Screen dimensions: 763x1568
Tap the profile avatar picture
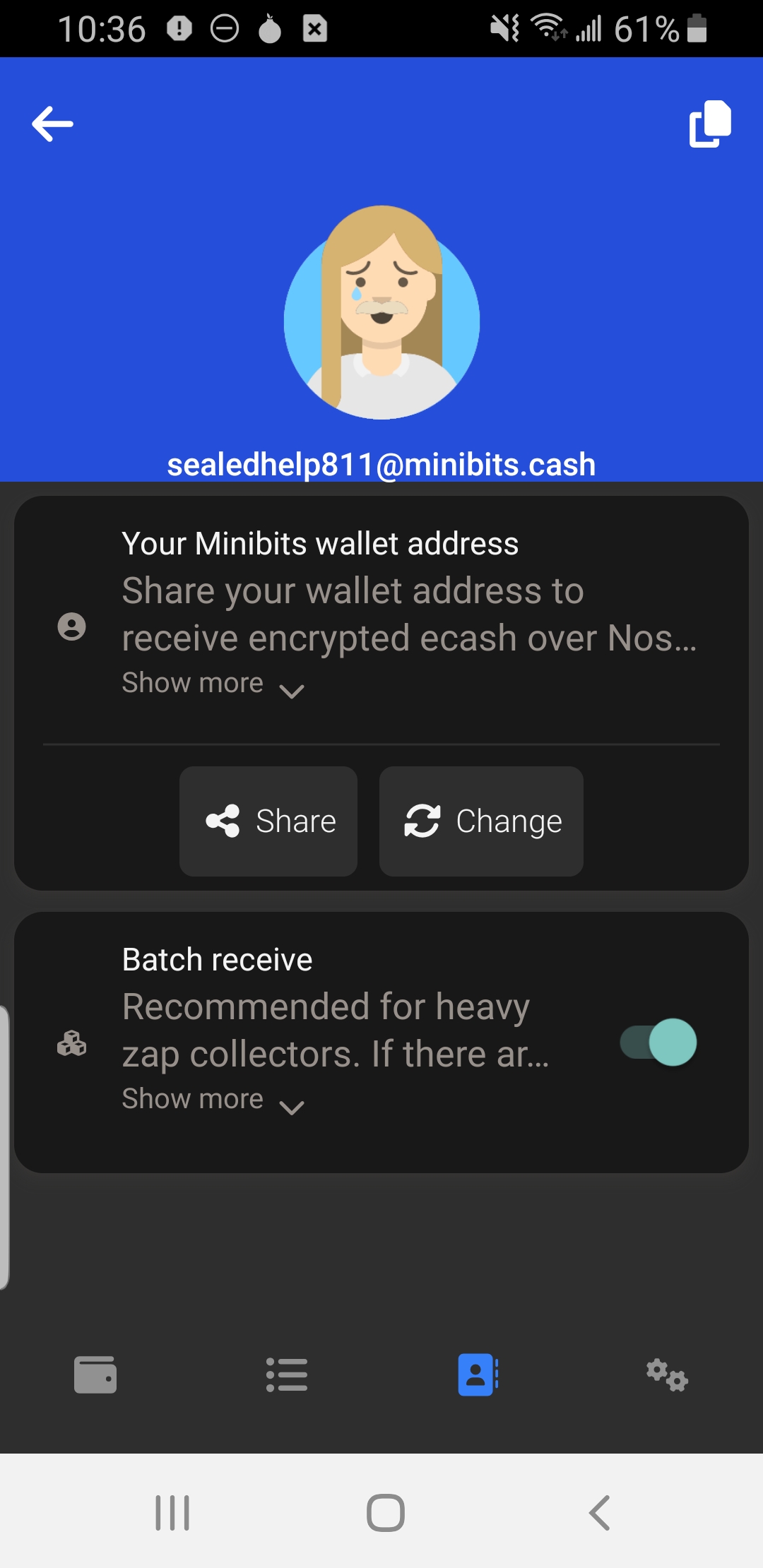tap(381, 314)
